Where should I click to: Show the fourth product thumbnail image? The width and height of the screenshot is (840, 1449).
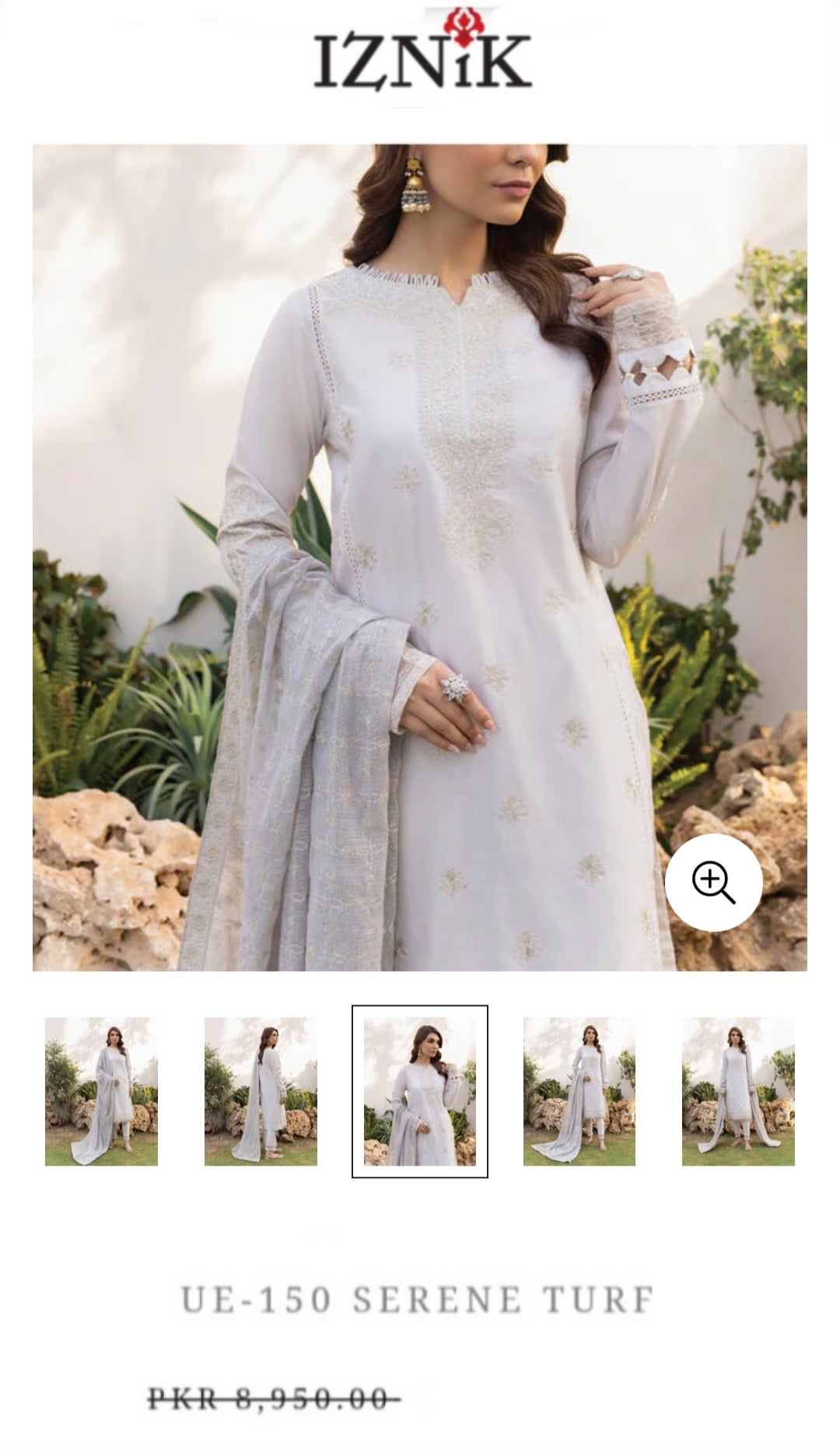[x=579, y=1091]
